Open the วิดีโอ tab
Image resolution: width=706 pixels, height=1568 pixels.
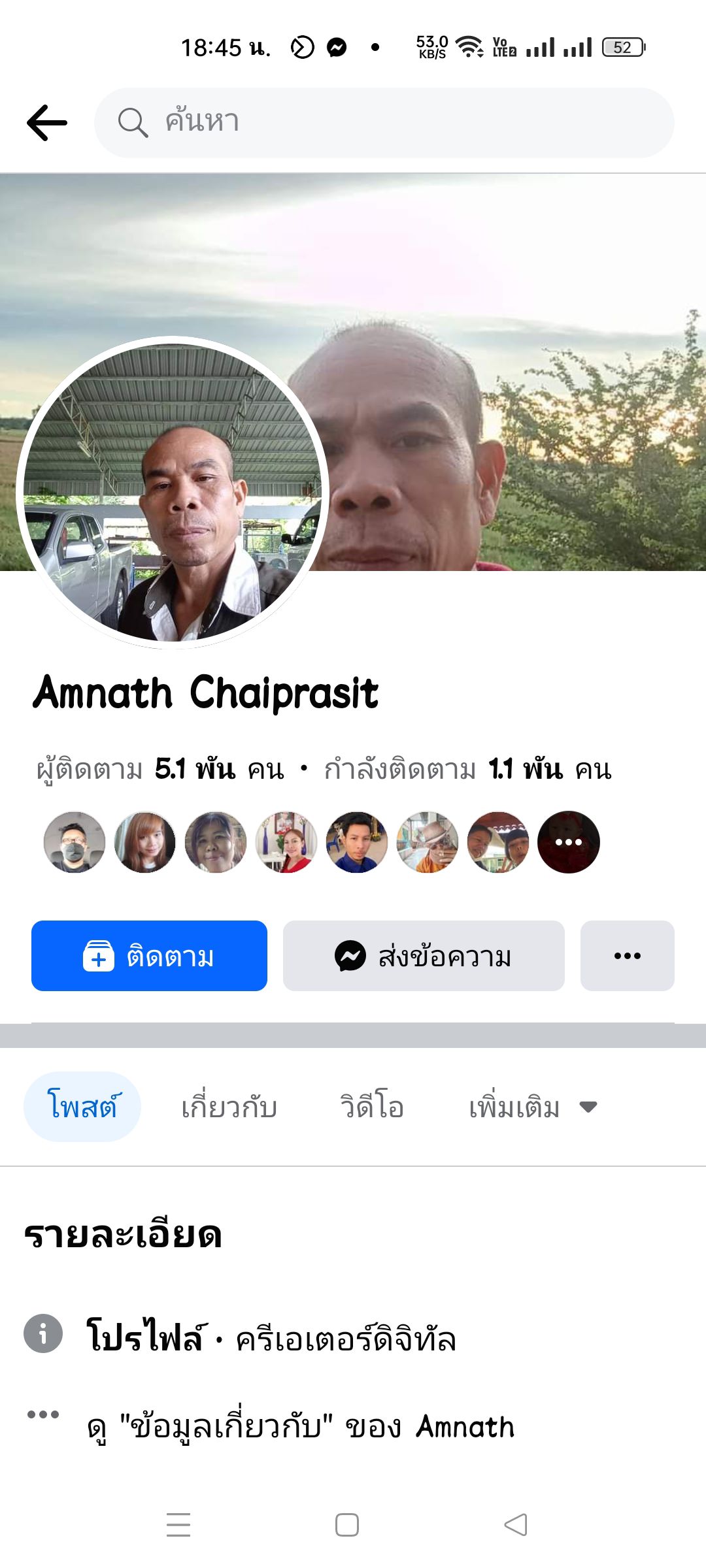tap(372, 1107)
